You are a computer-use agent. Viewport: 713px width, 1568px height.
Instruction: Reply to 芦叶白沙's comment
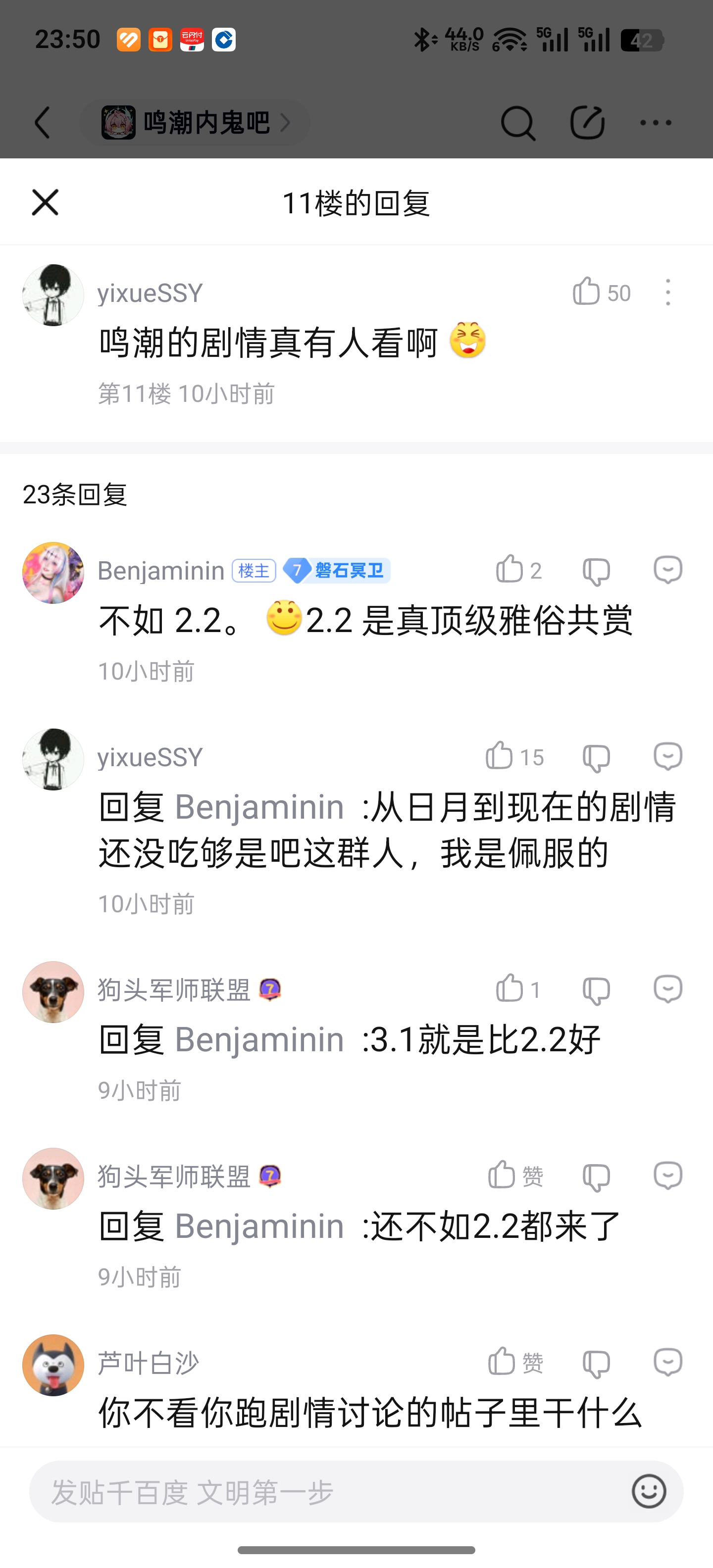tap(667, 1362)
